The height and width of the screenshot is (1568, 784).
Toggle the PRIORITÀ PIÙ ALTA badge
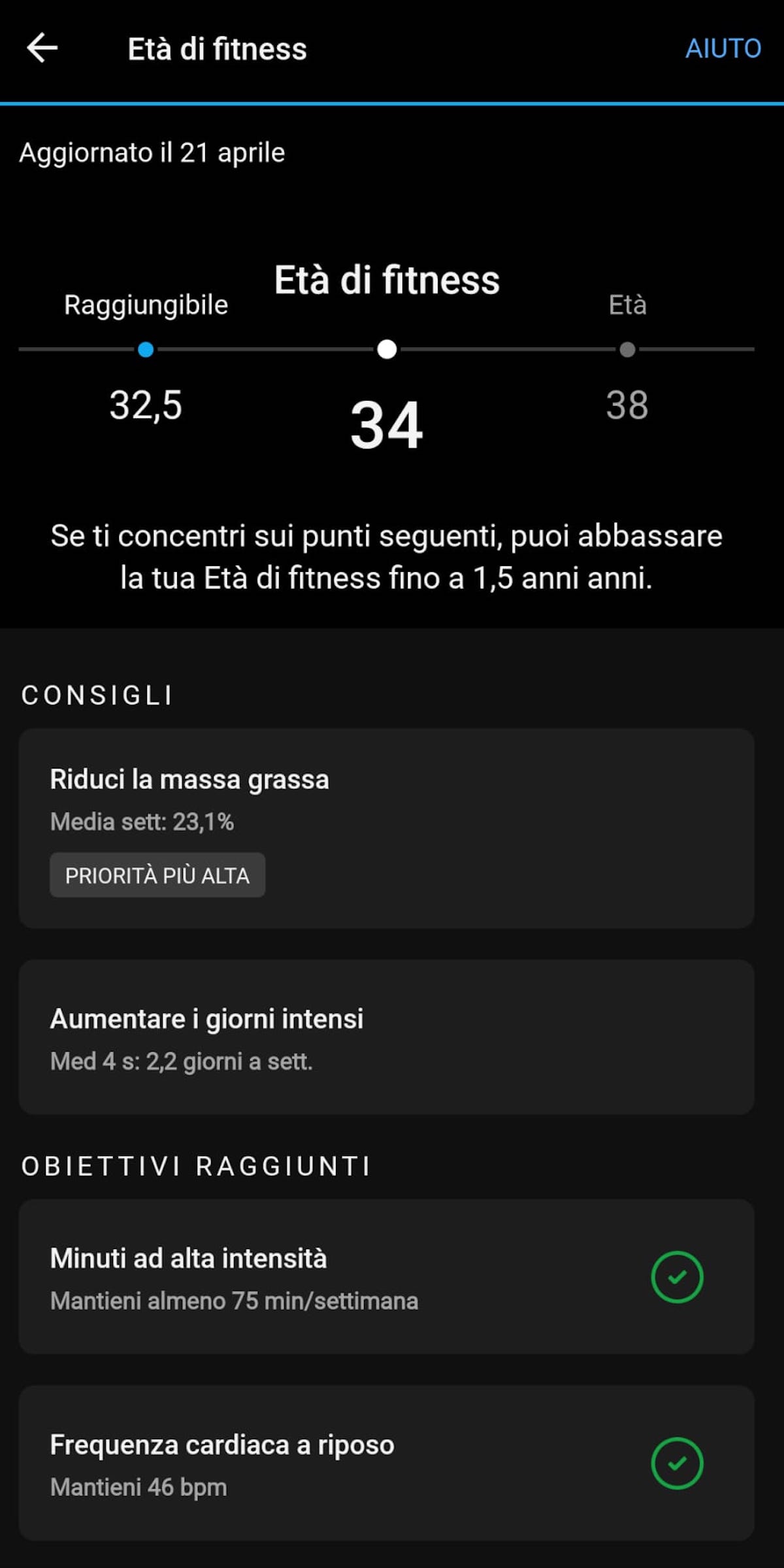click(x=157, y=875)
